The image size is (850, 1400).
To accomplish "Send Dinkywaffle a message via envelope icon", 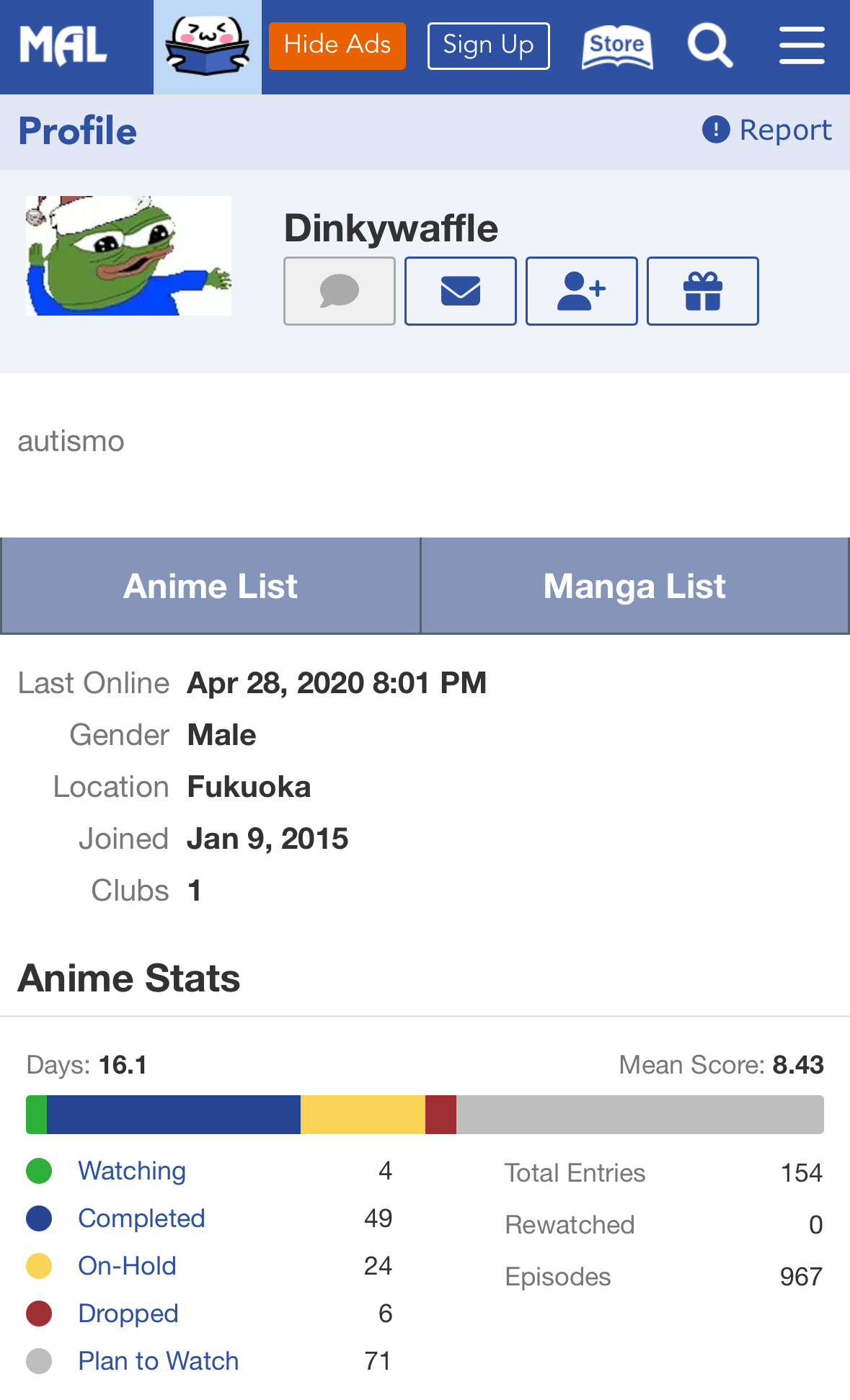I will coord(461,291).
